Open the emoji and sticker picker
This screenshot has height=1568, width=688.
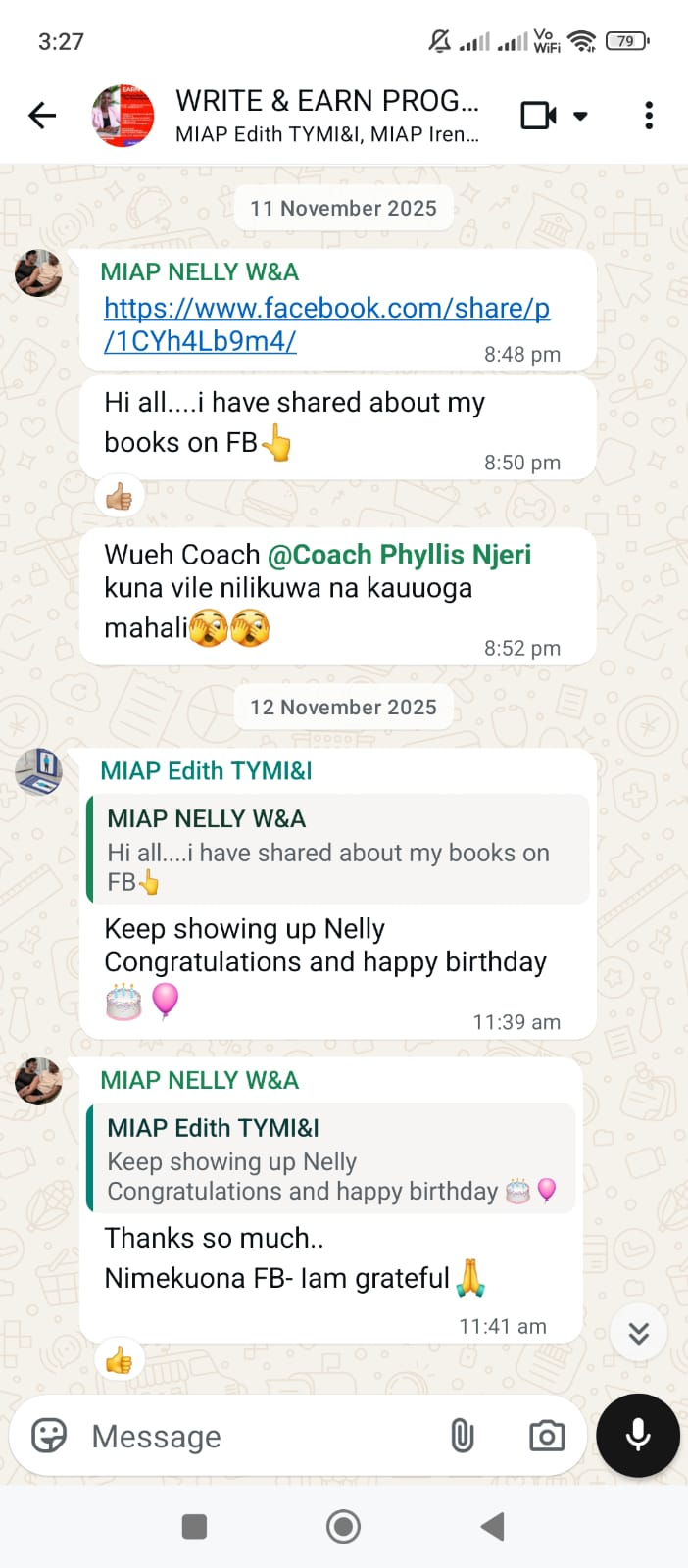click(x=49, y=1436)
